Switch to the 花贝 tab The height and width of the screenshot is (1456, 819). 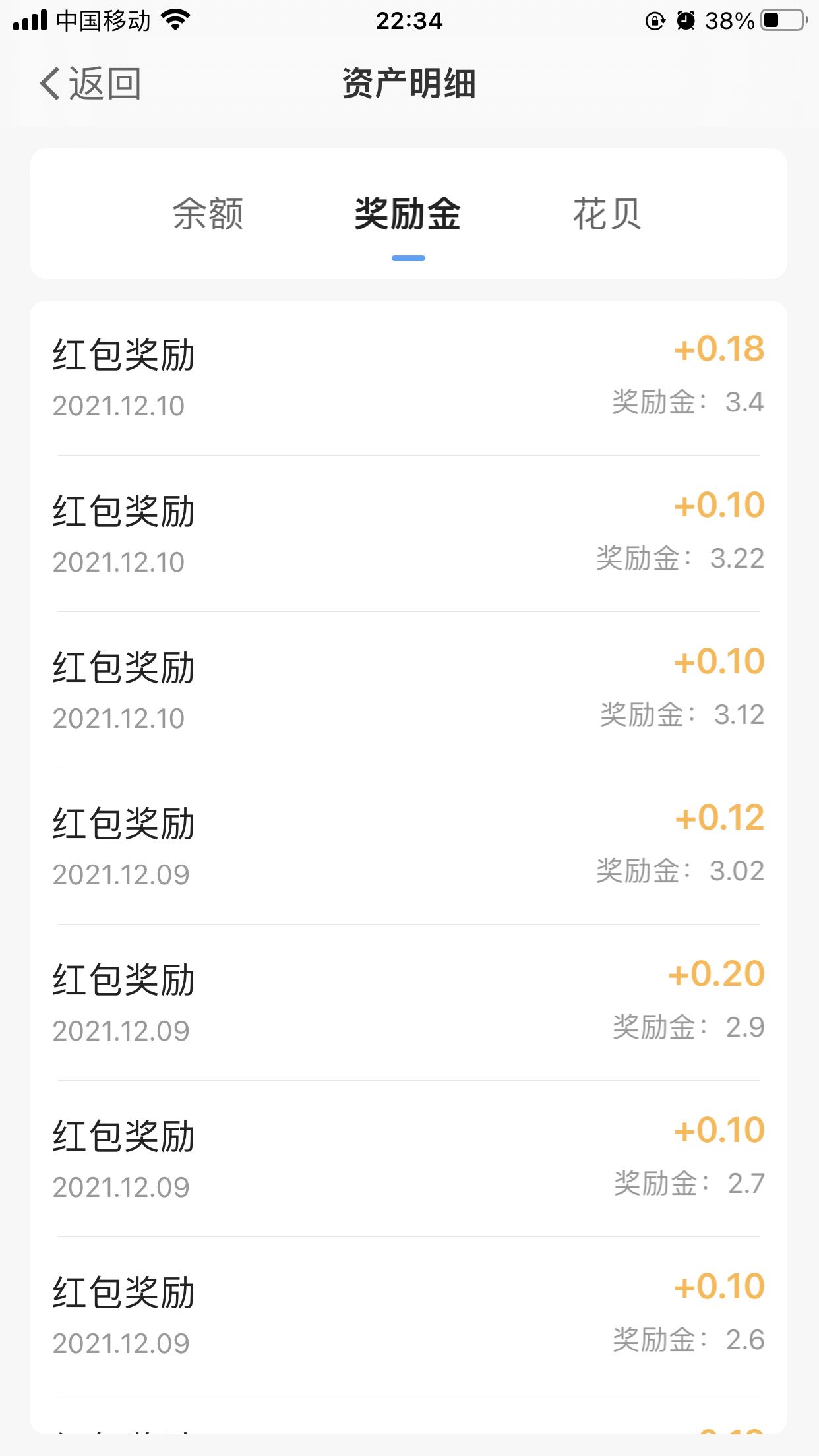[x=607, y=214]
